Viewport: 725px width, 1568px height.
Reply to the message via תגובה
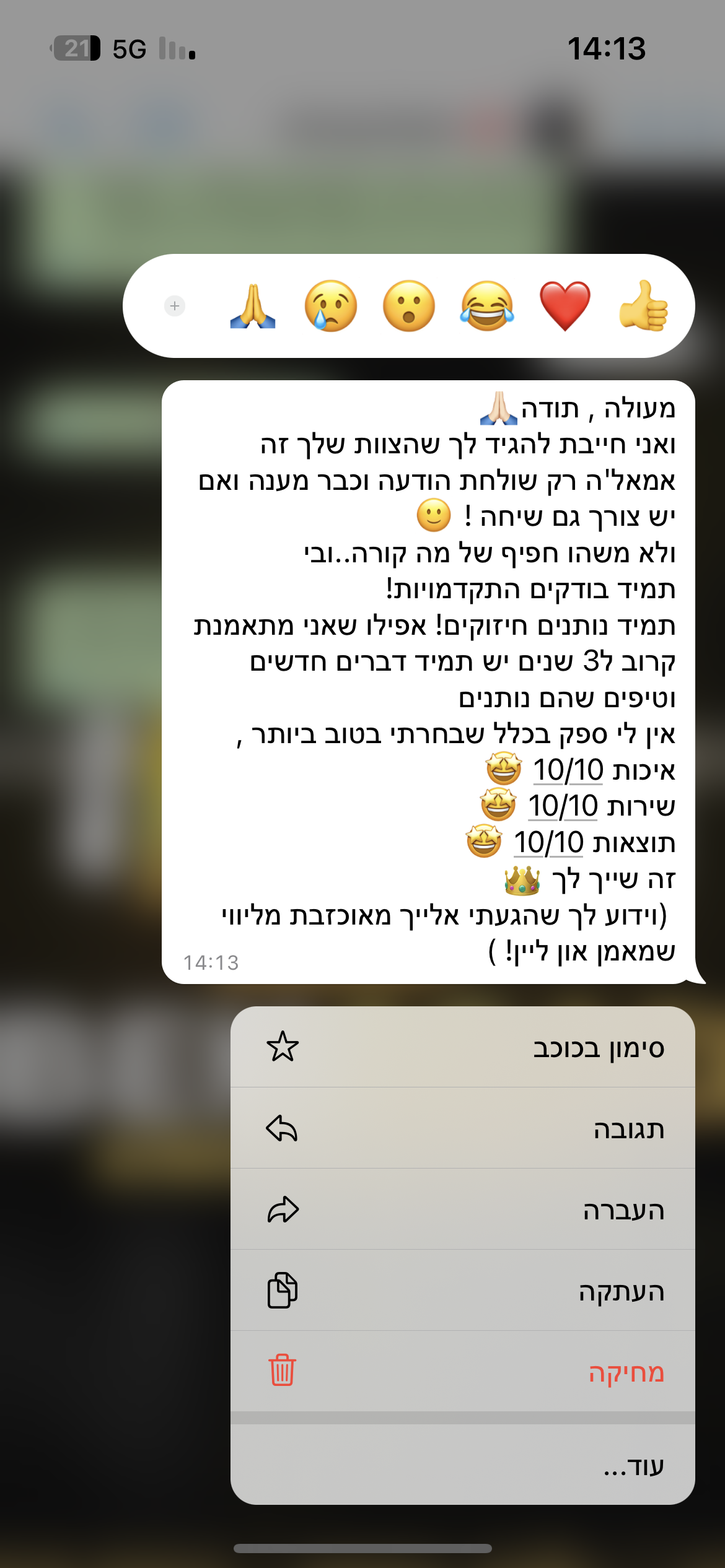(462, 1128)
